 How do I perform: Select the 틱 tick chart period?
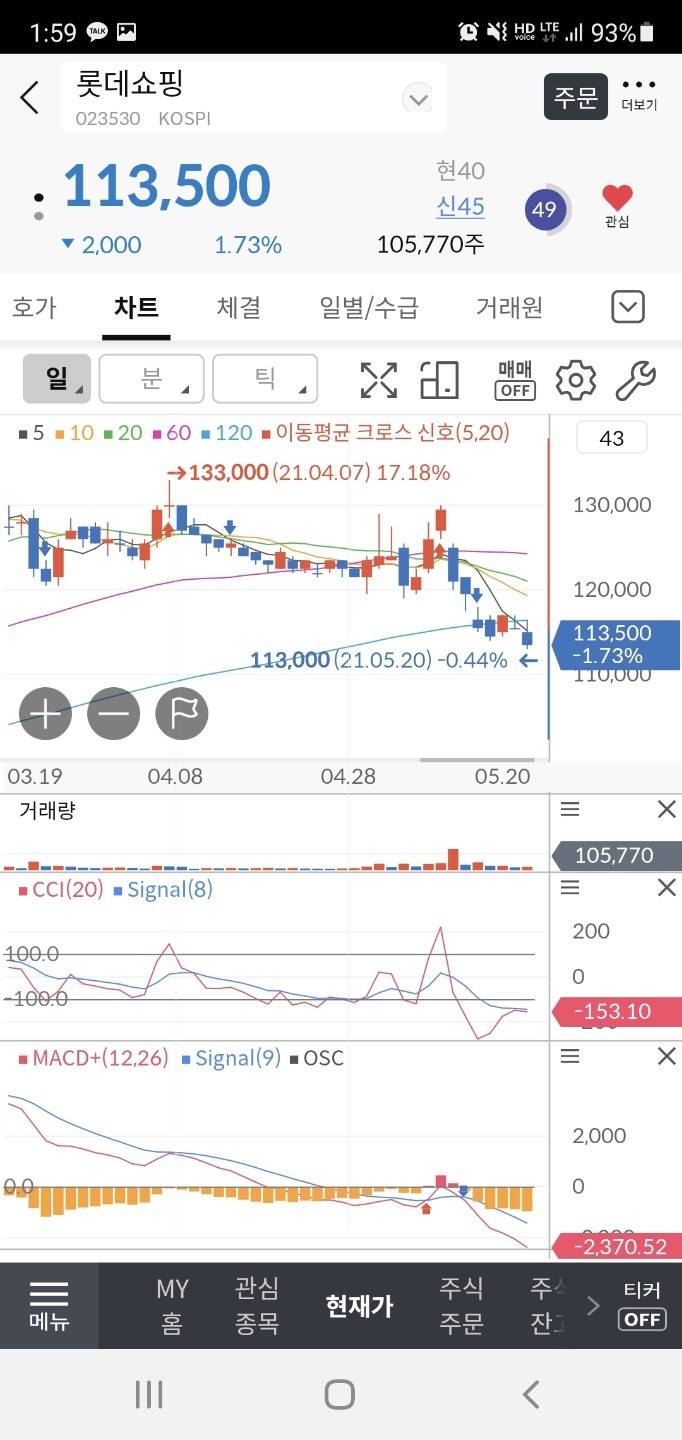[x=265, y=379]
